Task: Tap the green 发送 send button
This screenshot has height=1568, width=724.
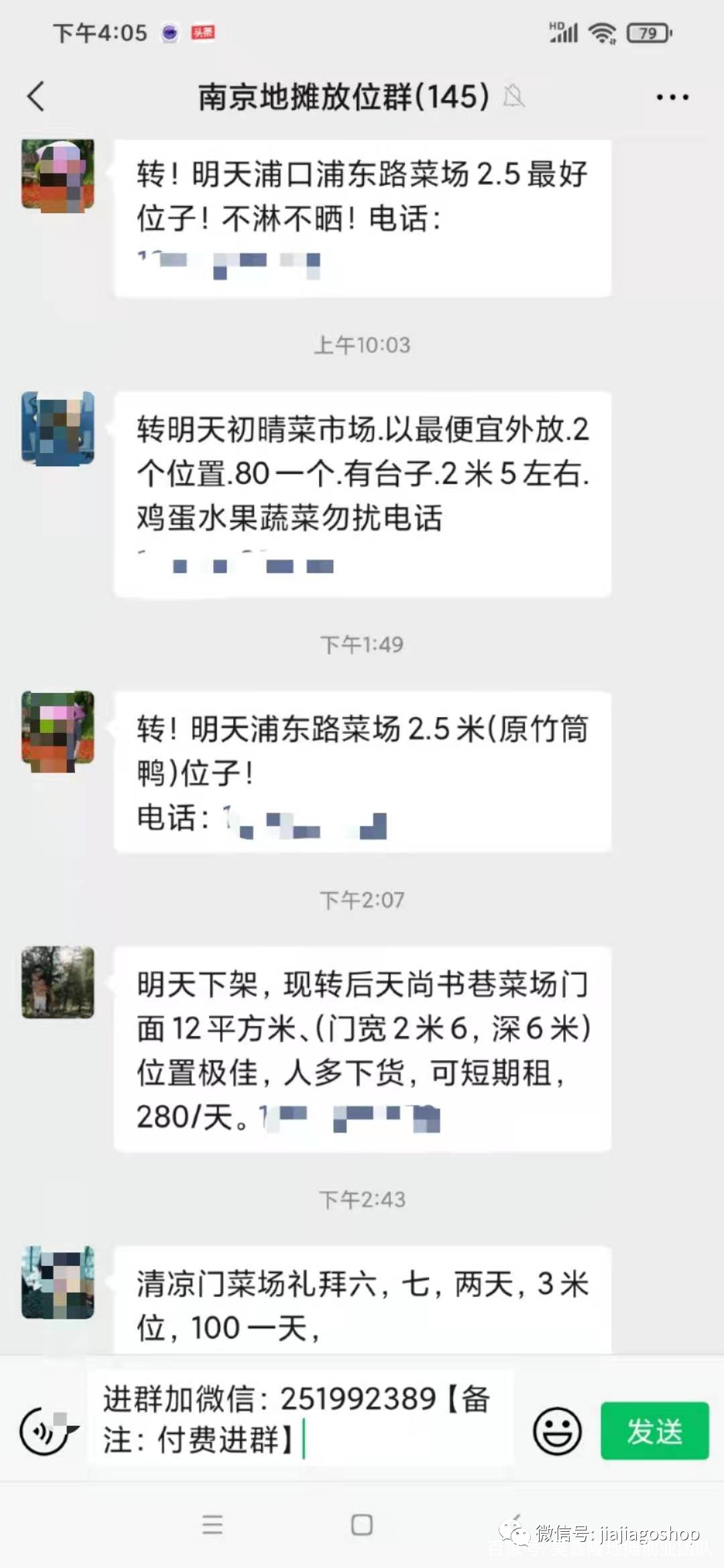Action: (x=654, y=1431)
